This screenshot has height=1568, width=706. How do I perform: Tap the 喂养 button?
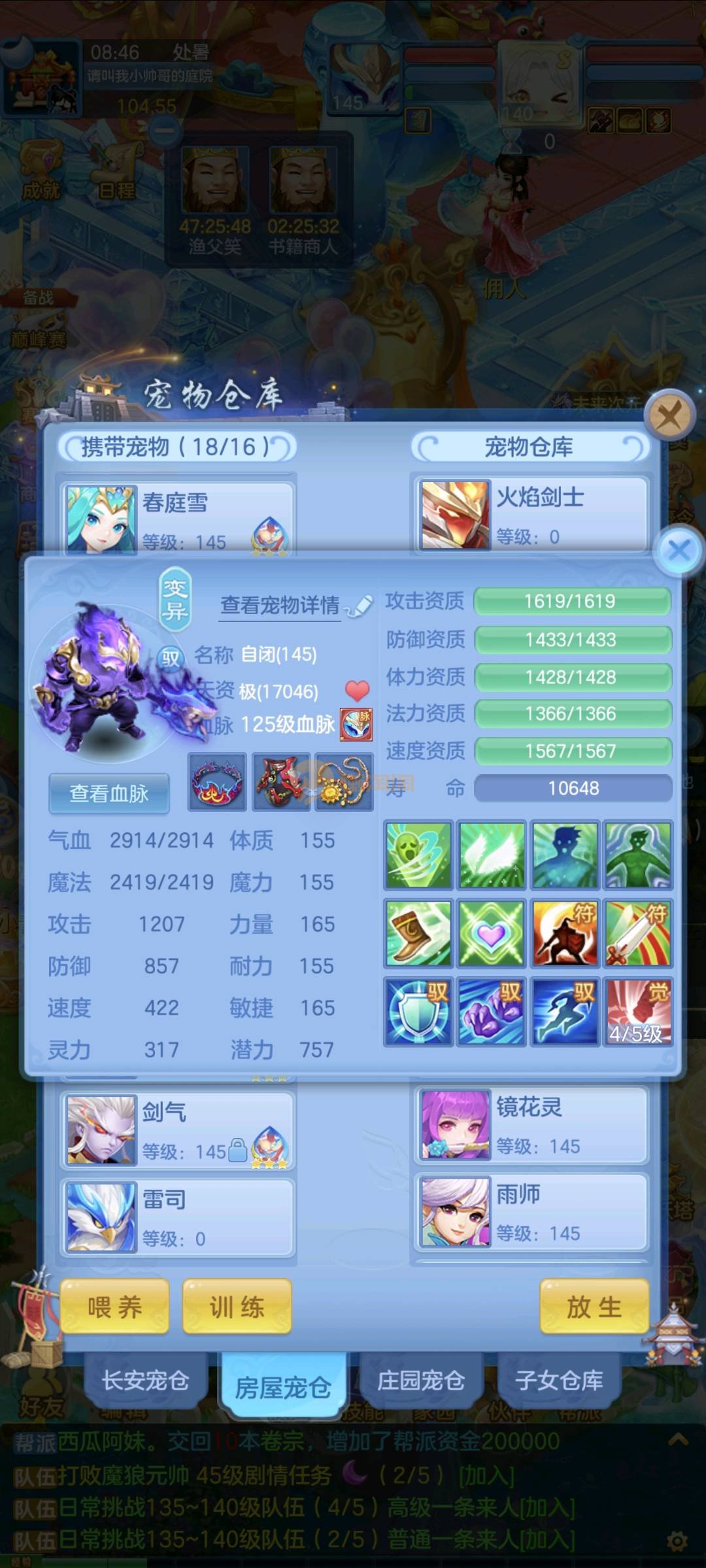pos(115,1307)
